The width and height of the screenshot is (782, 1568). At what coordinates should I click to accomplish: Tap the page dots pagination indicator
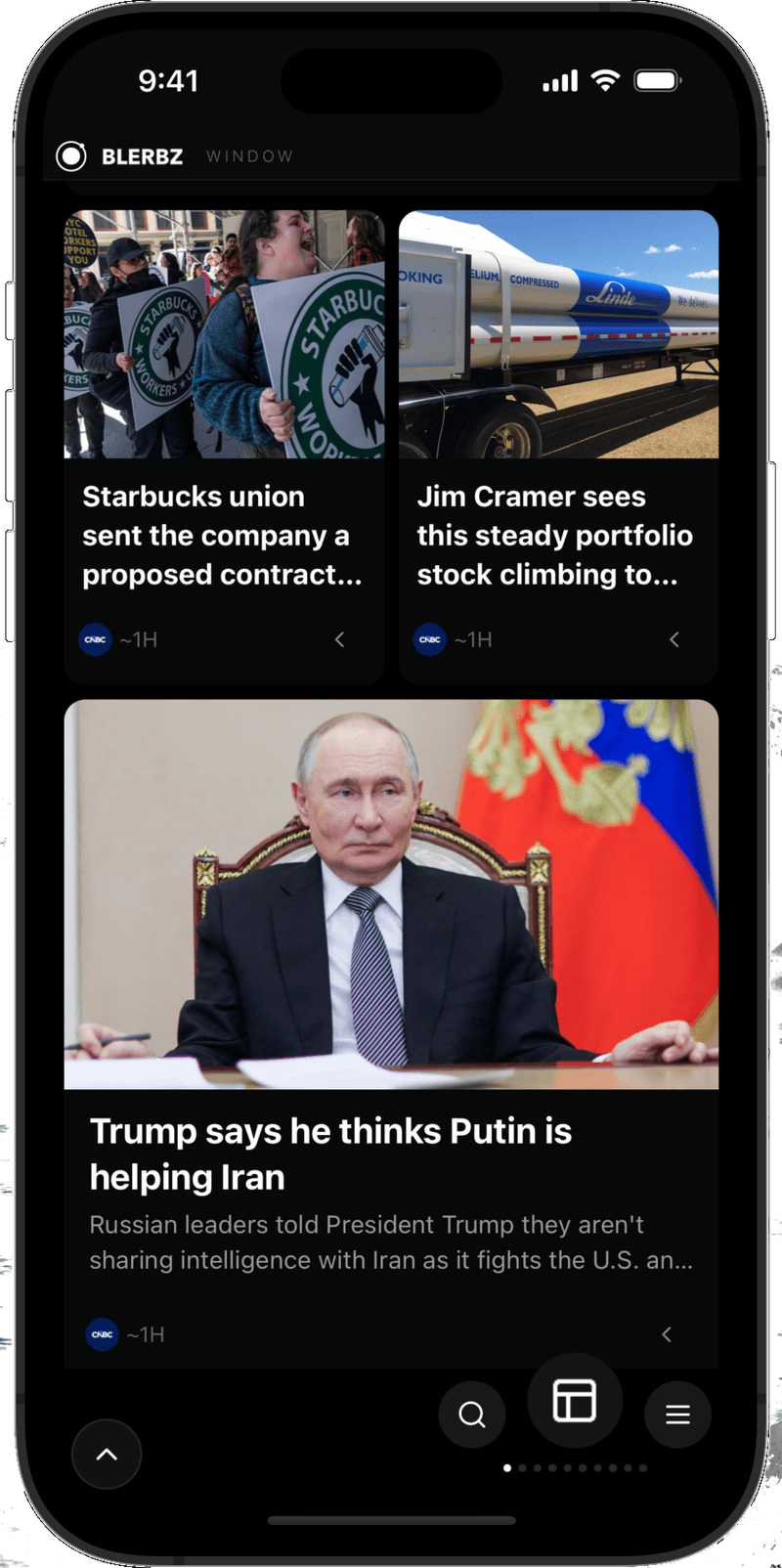click(575, 1467)
